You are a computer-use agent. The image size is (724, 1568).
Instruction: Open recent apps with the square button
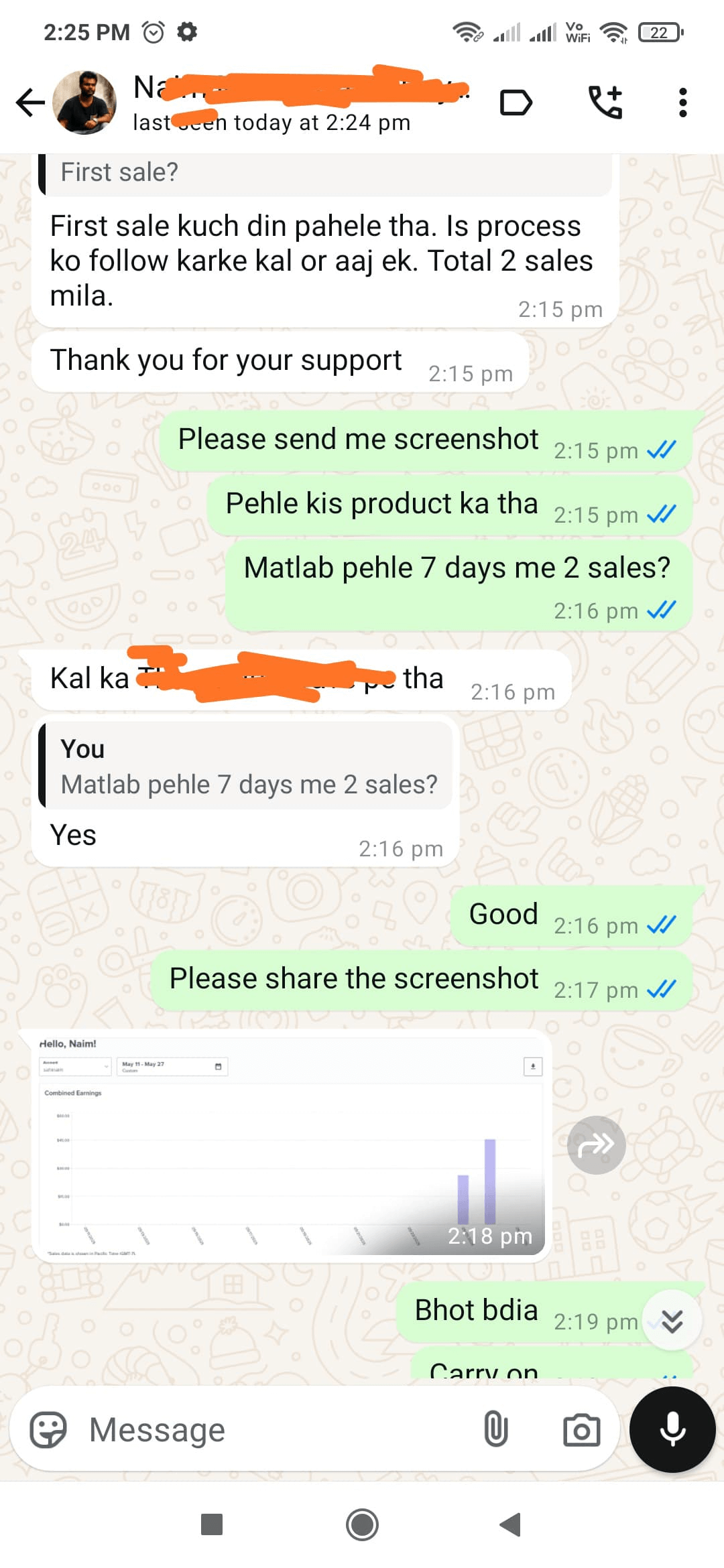(x=212, y=1525)
